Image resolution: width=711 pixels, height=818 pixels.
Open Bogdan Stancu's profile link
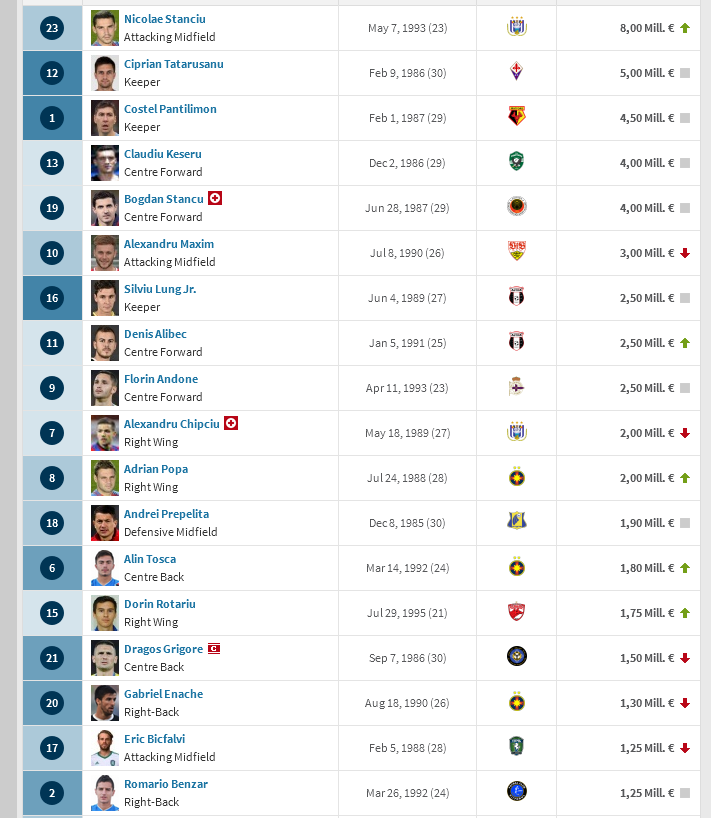163,199
